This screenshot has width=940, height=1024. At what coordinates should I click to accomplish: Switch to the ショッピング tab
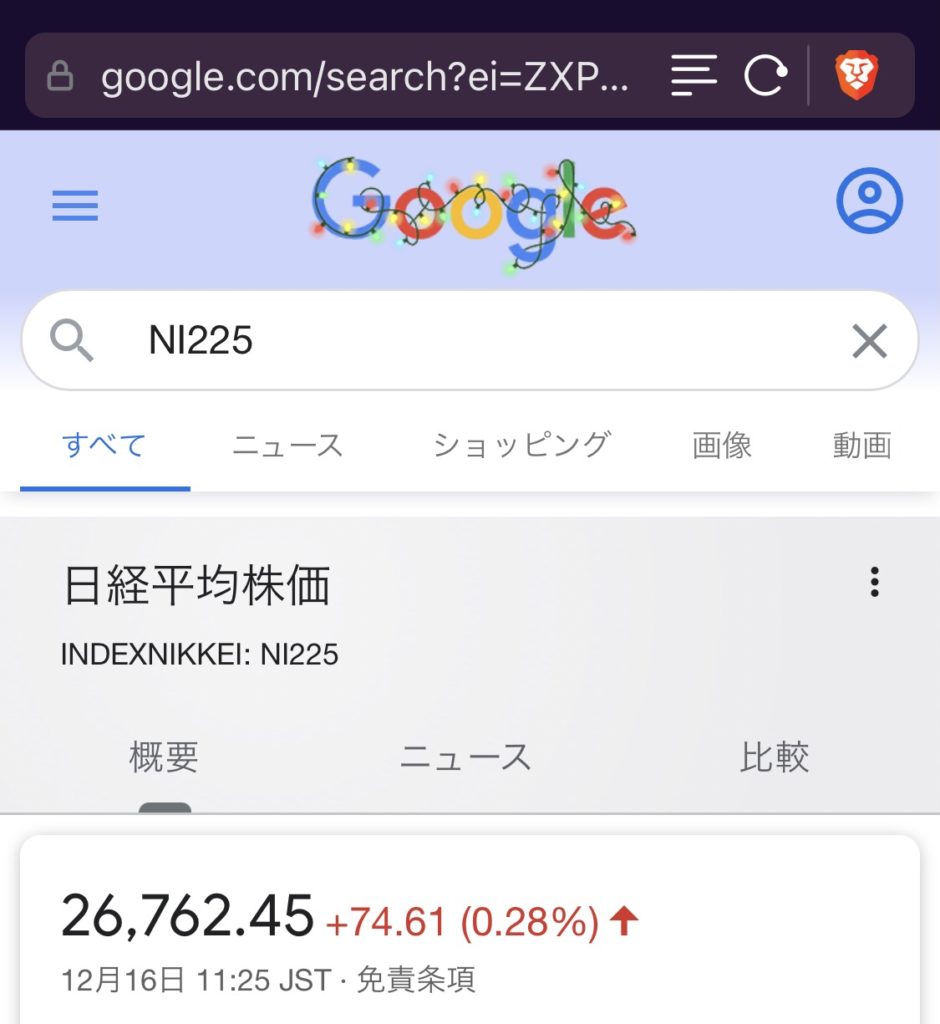pyautogui.click(x=521, y=445)
